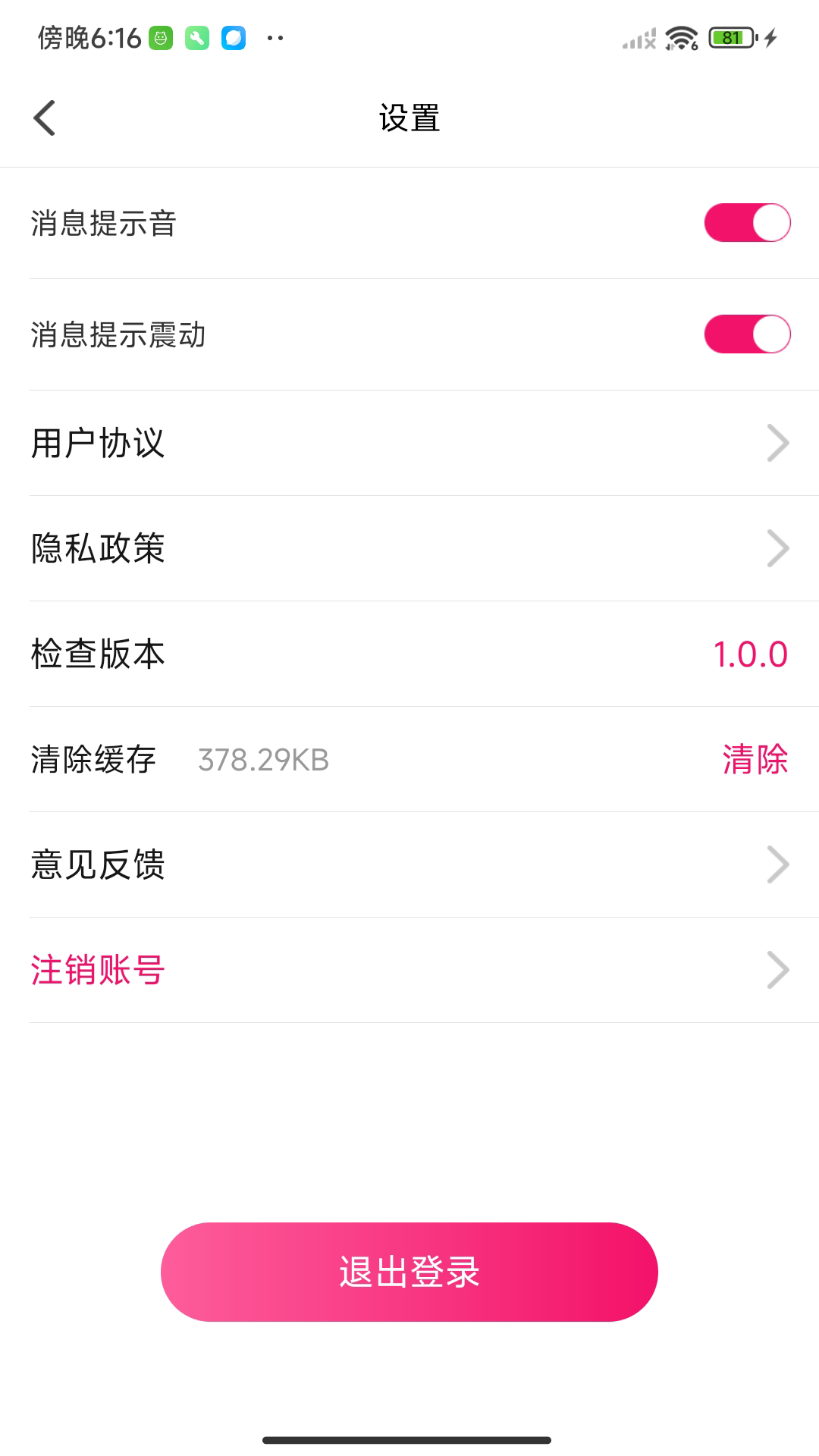819x1456 pixels.
Task: Open the 用户协议 row
Action: (x=409, y=443)
